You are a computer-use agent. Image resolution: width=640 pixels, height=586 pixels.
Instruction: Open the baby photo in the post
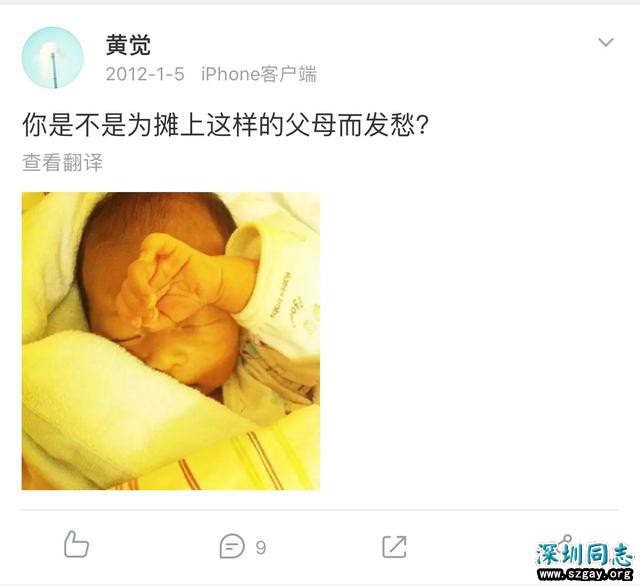tap(171, 340)
